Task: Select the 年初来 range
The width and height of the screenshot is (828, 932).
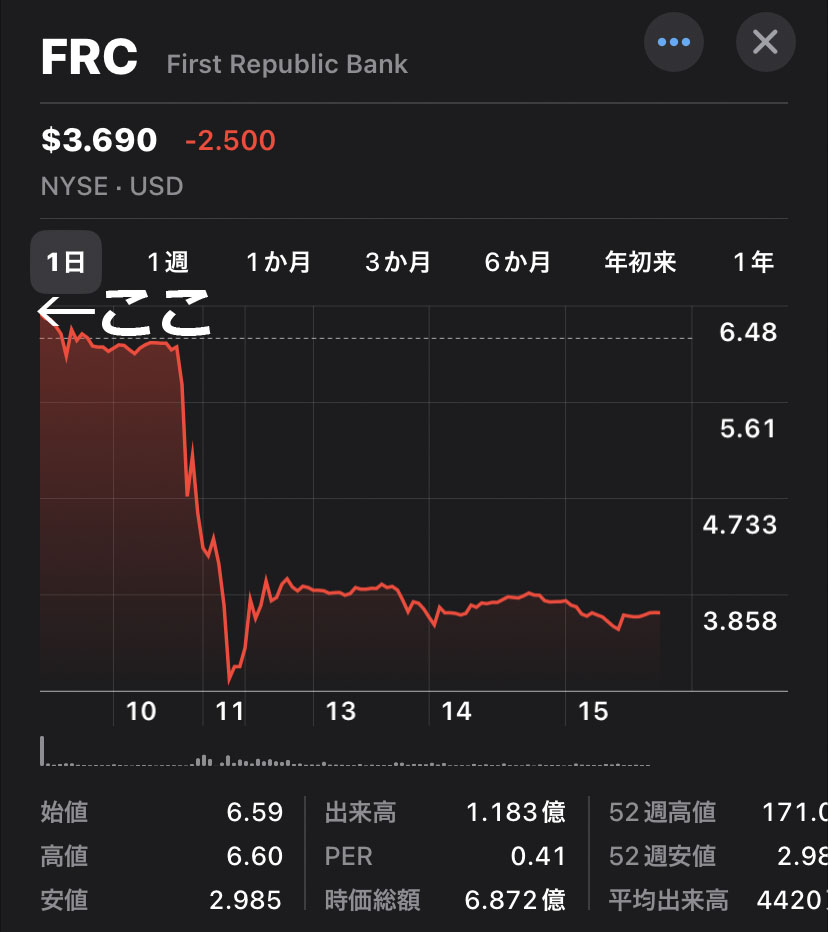Action: pos(640,262)
